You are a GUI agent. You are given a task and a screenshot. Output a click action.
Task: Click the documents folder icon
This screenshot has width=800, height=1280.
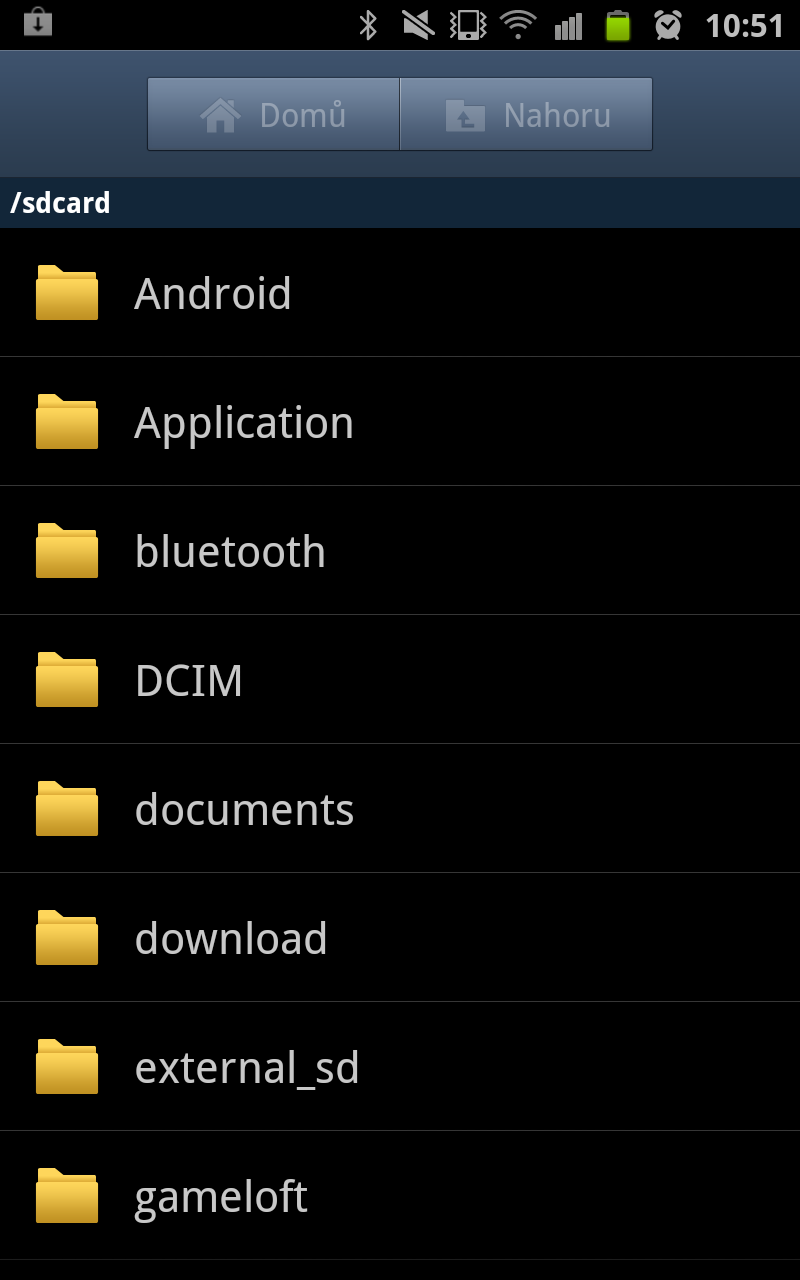66,808
